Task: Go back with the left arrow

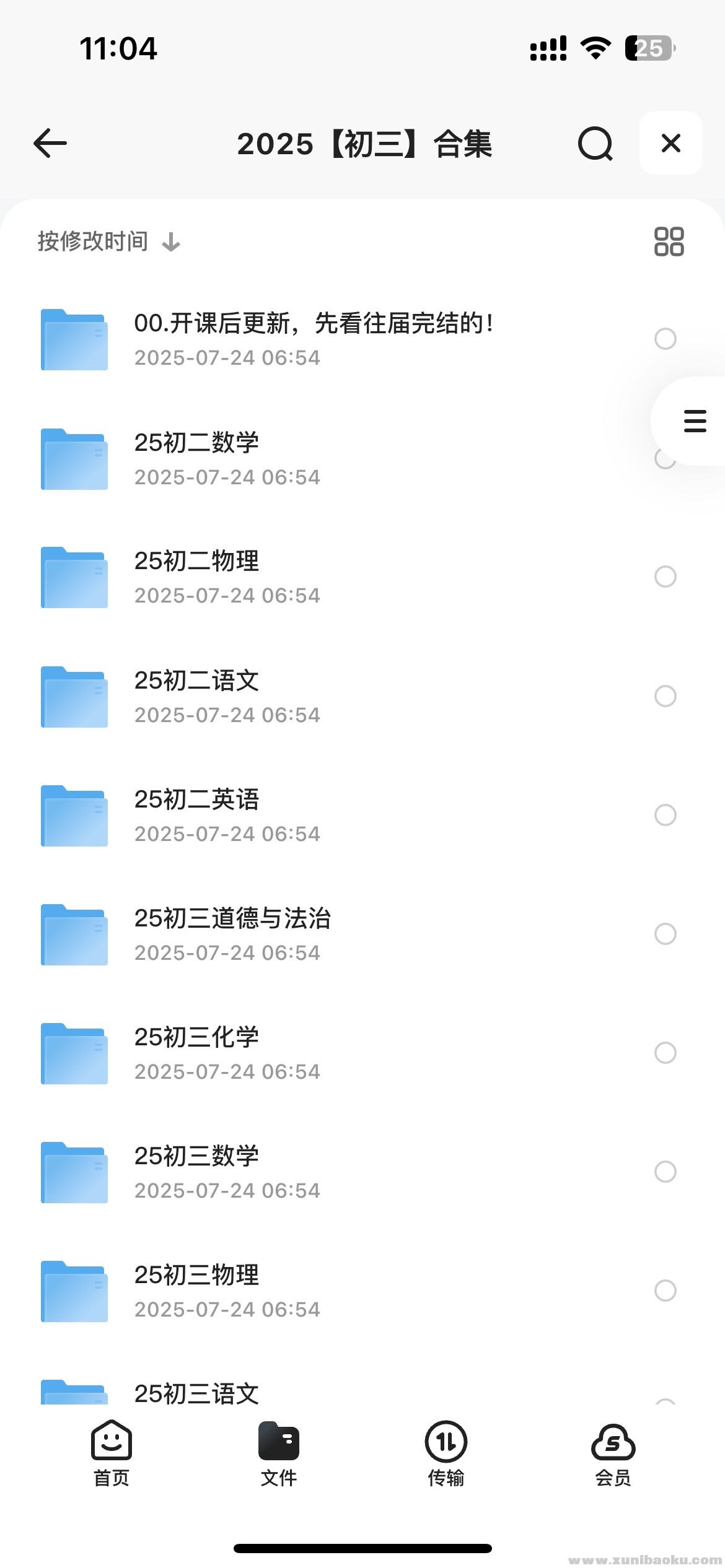Action: [49, 143]
